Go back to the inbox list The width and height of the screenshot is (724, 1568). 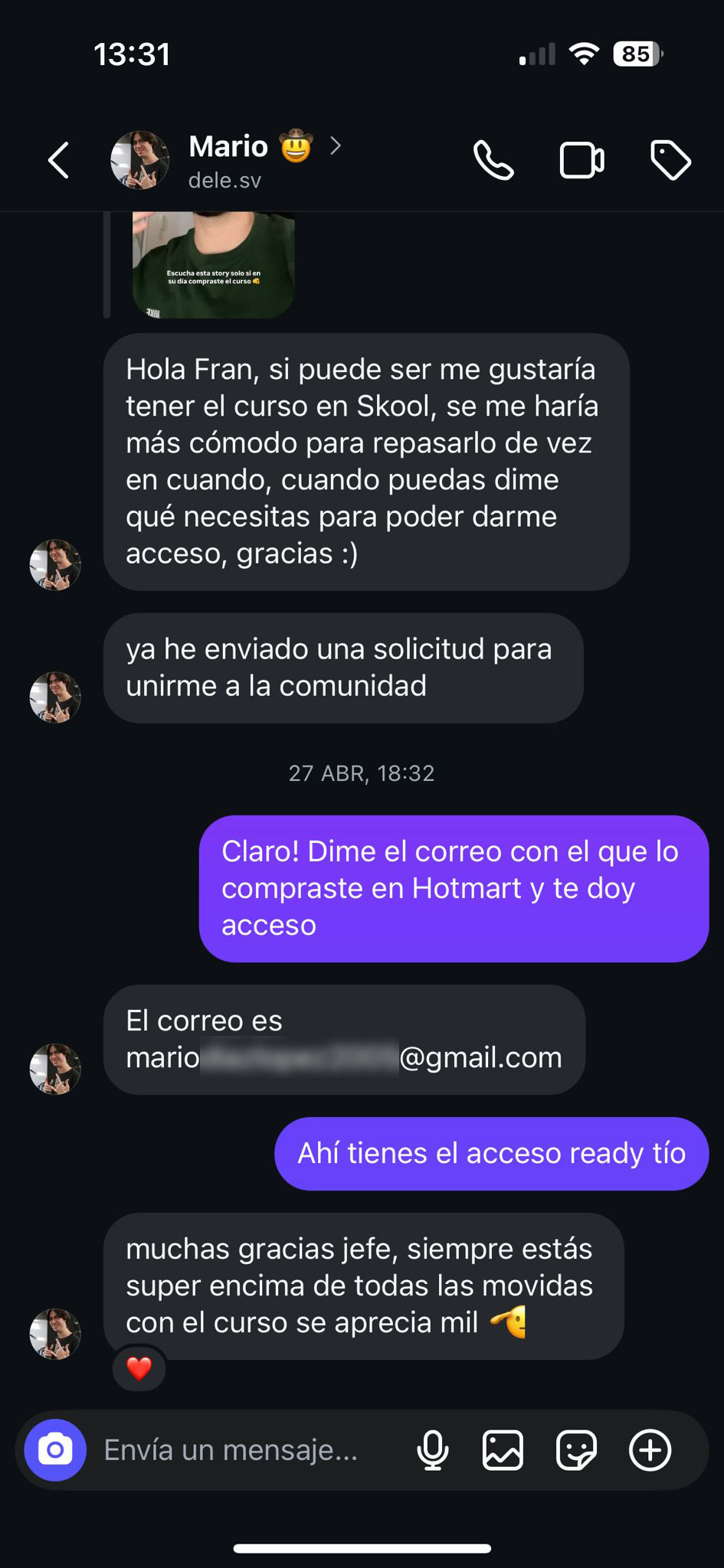(x=59, y=160)
